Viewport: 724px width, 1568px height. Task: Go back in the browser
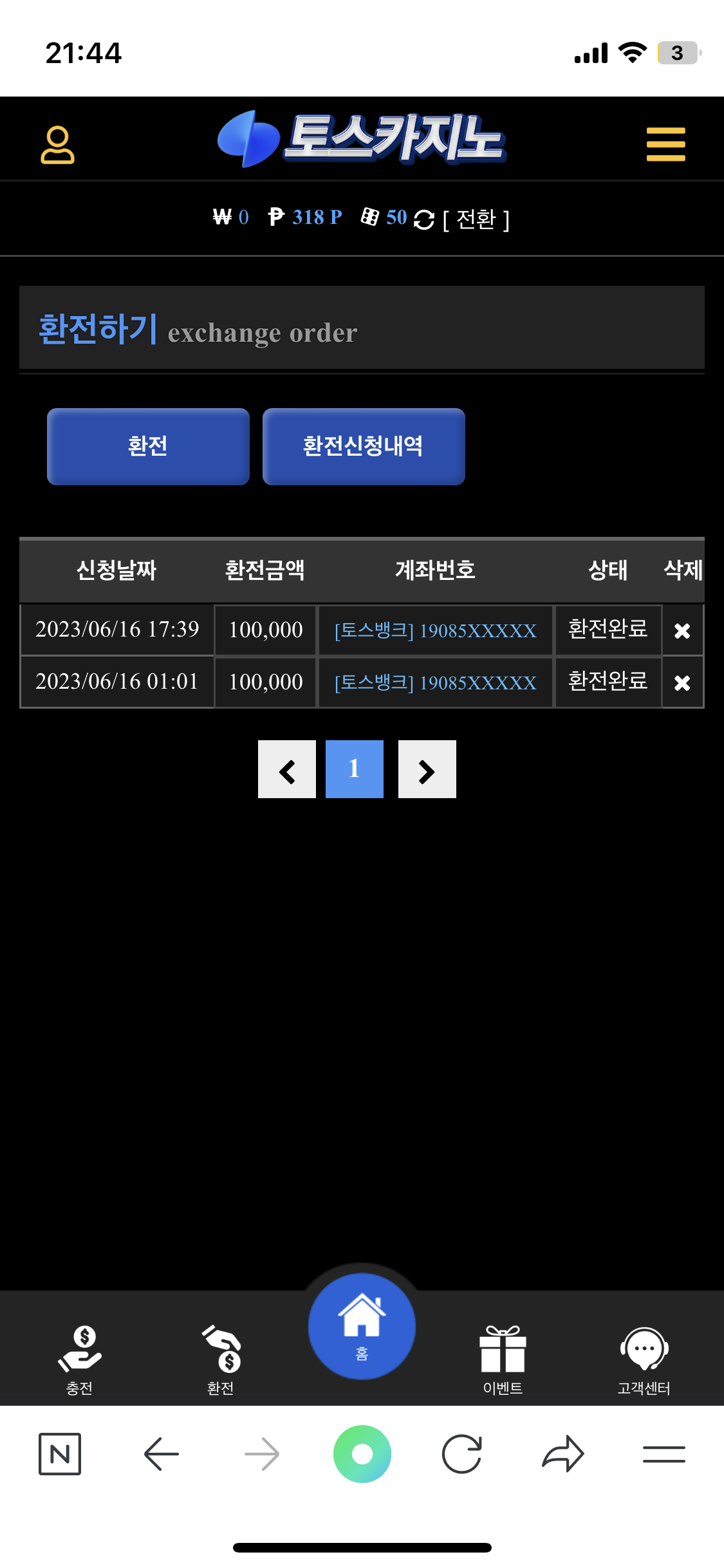pos(161,1454)
